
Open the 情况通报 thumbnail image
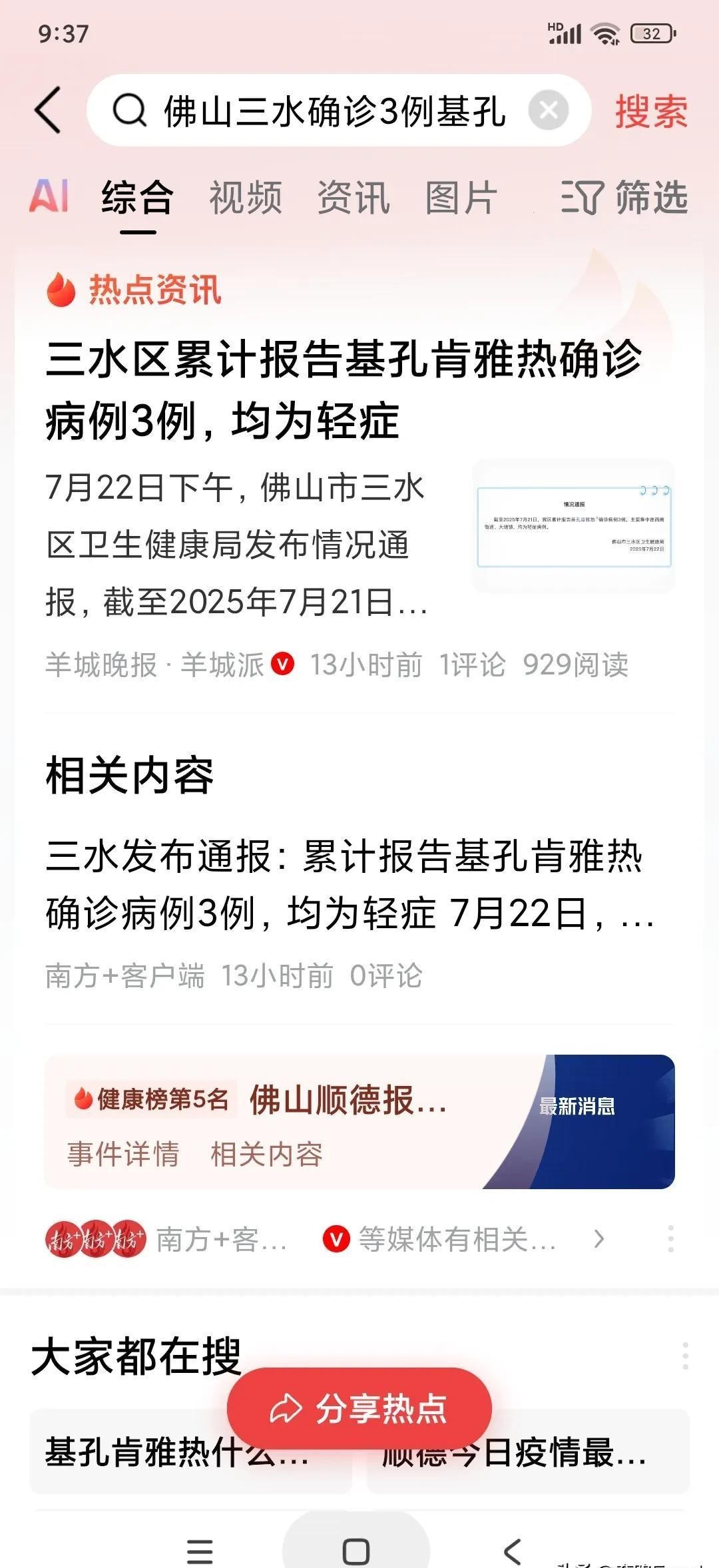(573, 526)
